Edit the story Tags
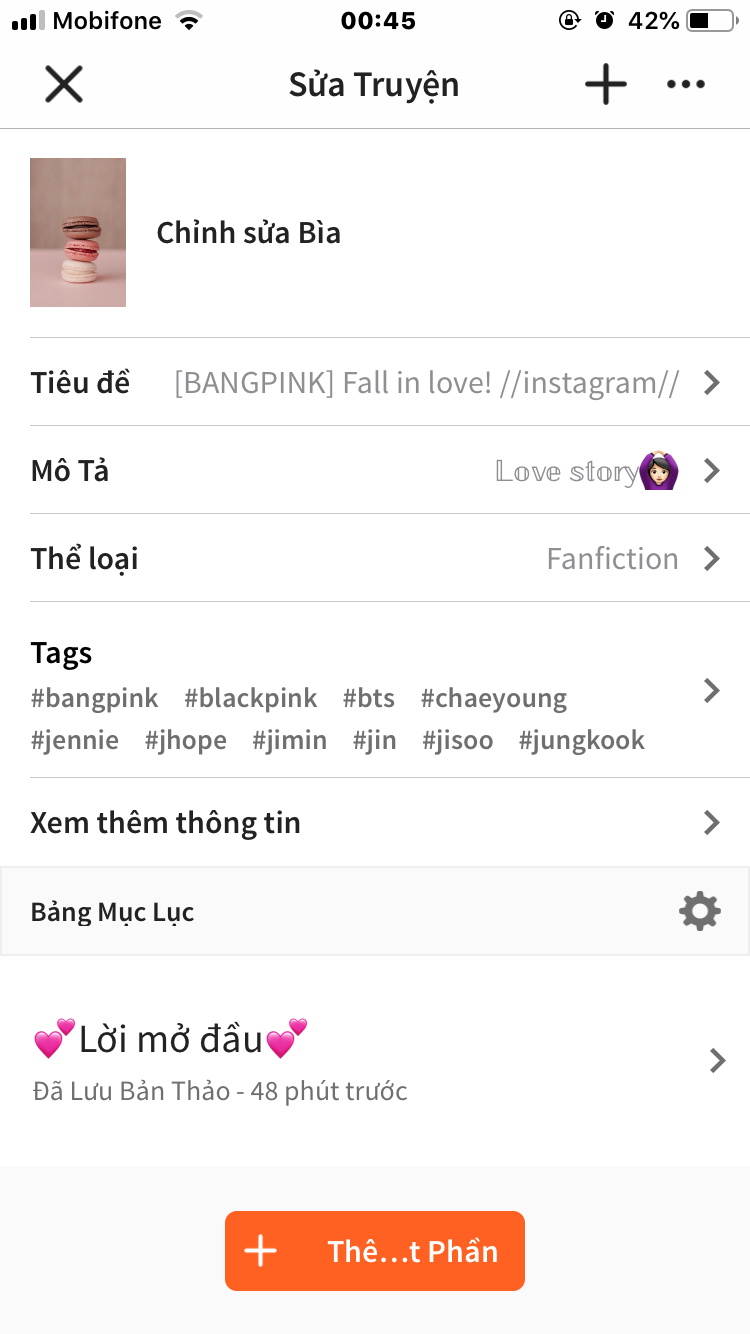This screenshot has width=750, height=1334. coord(375,691)
